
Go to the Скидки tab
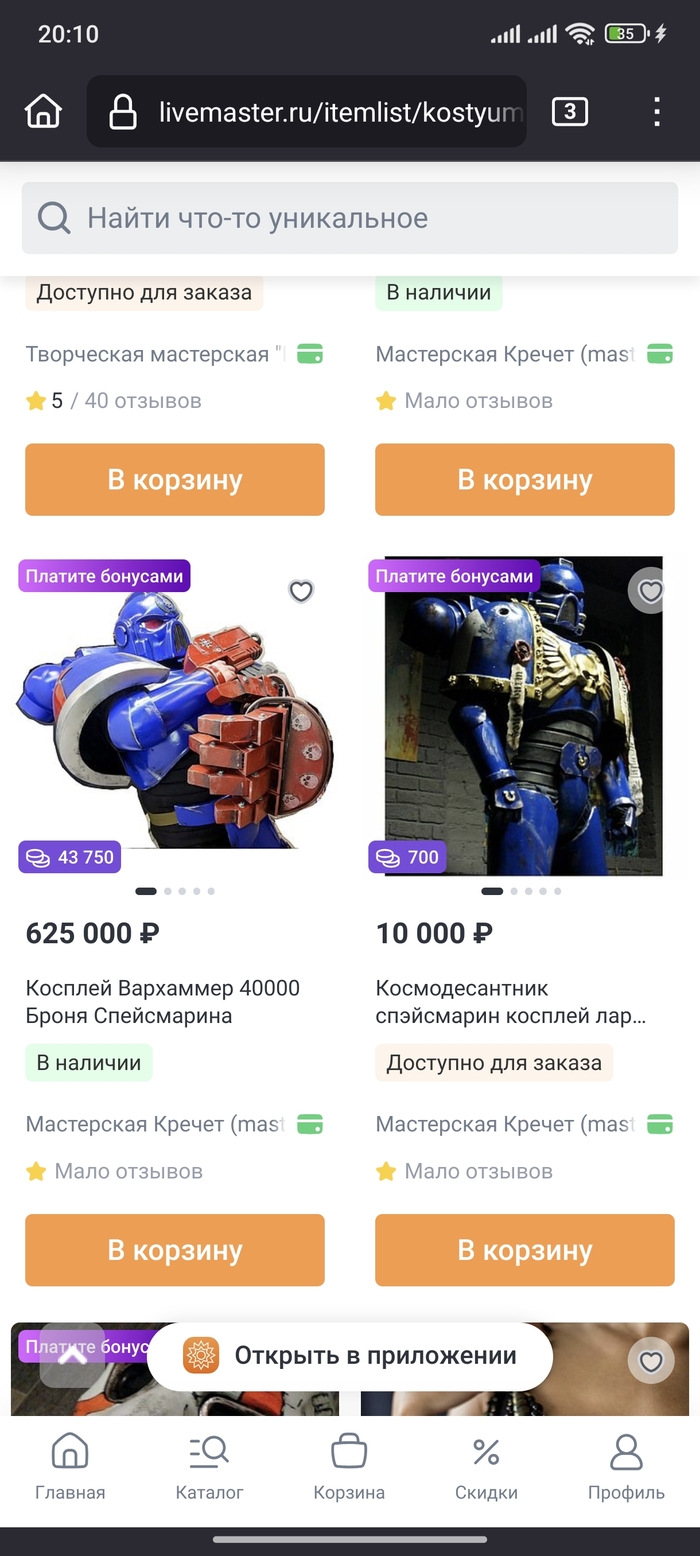[486, 1467]
